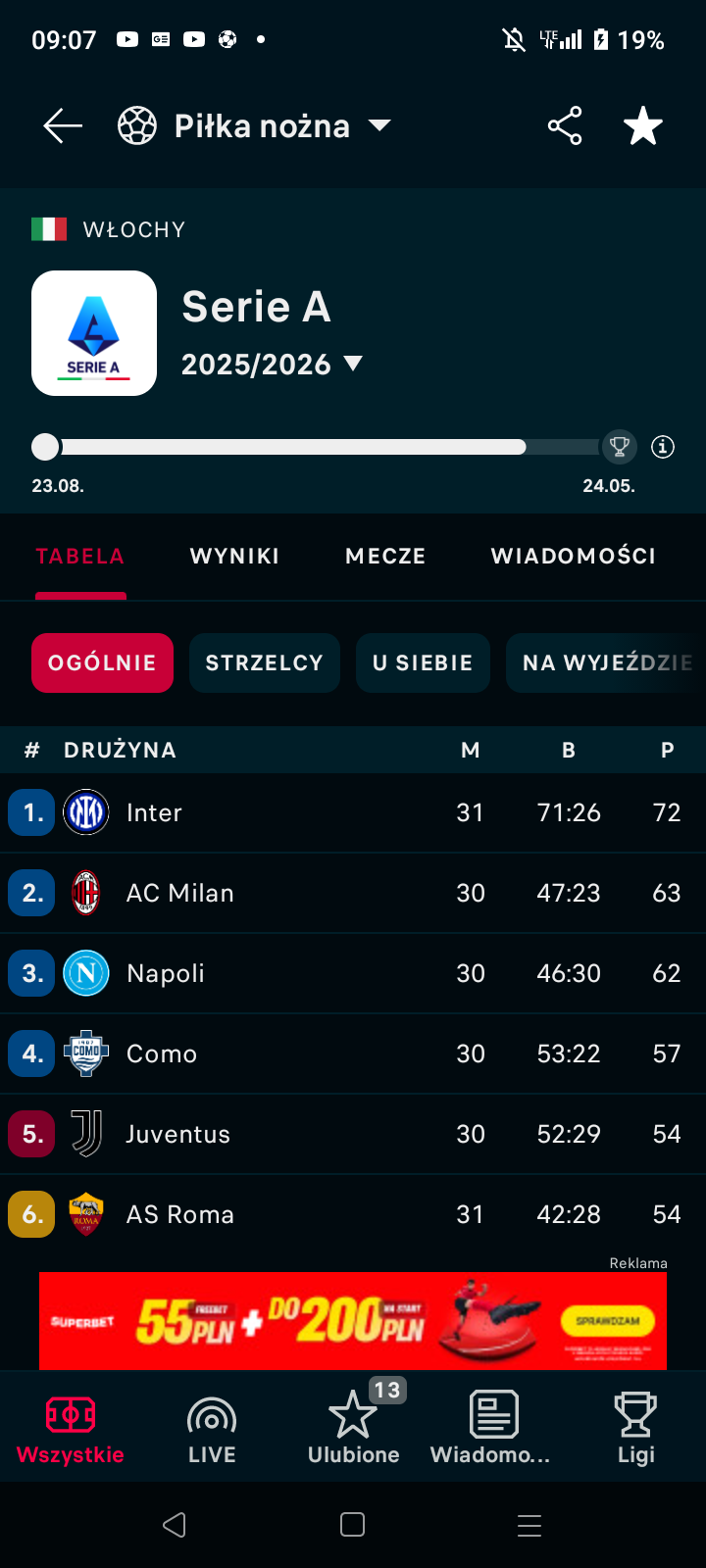Open the Ligi bottom tab
Viewport: 706px width, 1568px height.
[x=635, y=1429]
